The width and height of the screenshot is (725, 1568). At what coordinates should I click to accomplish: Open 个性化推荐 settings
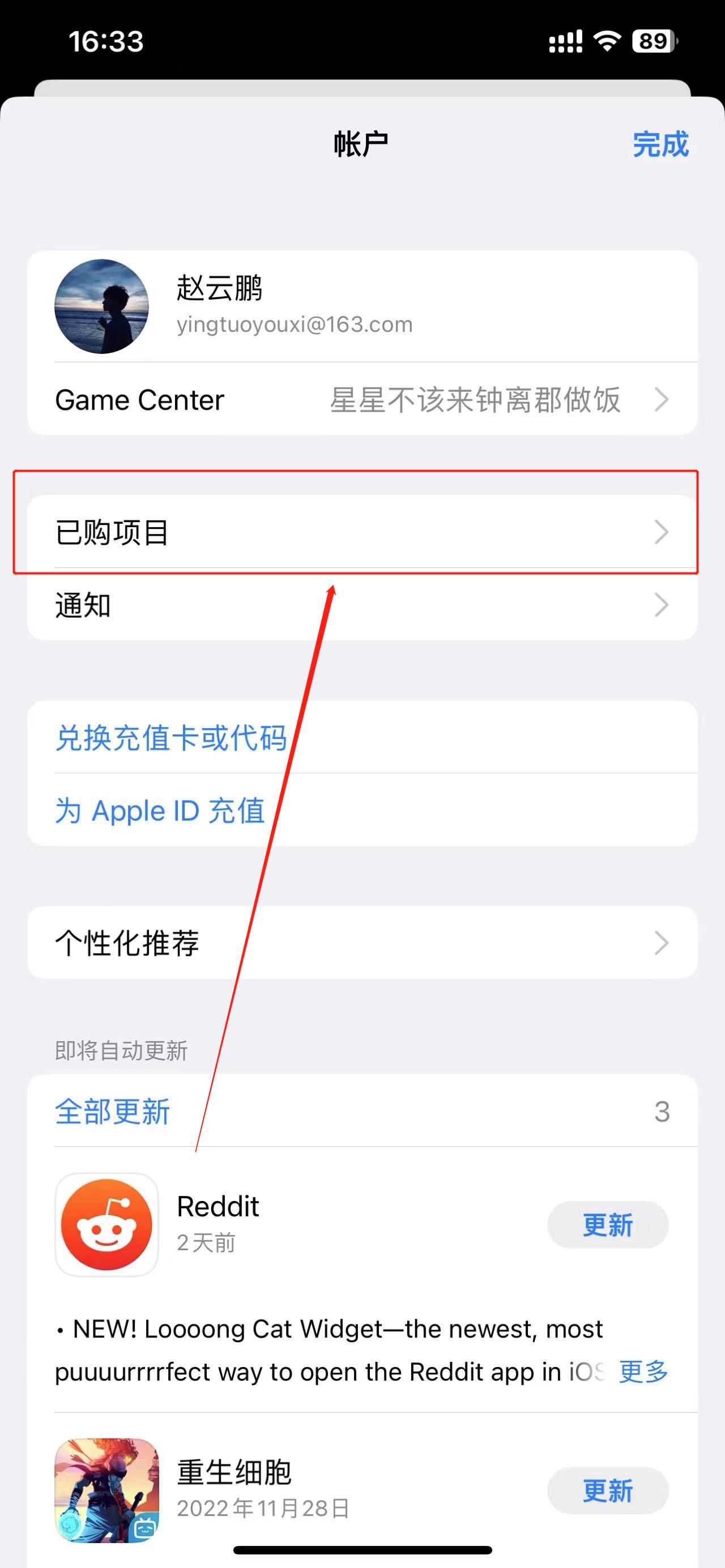tap(361, 943)
